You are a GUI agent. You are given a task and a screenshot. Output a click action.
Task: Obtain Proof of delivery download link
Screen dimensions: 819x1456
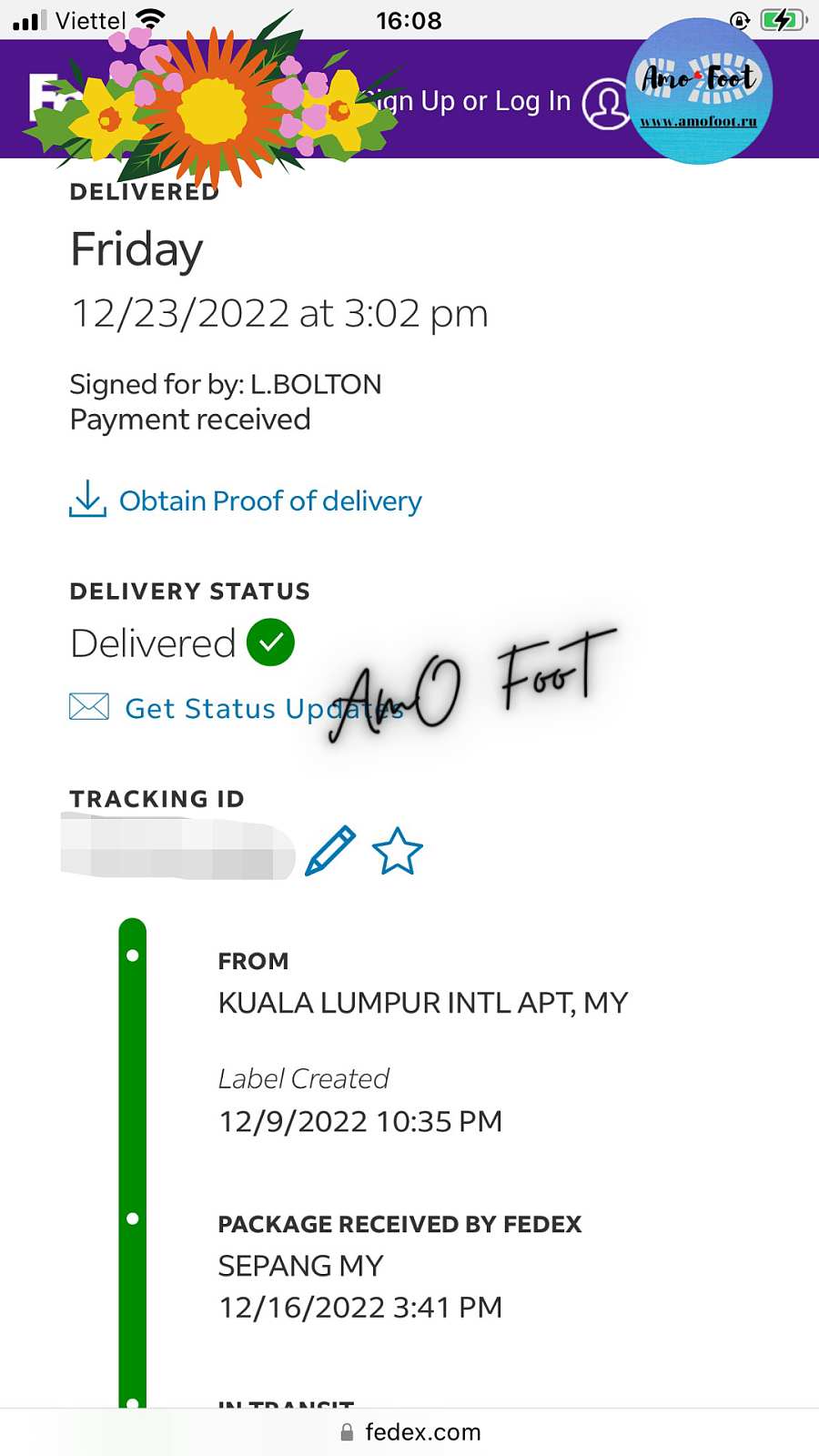269,501
